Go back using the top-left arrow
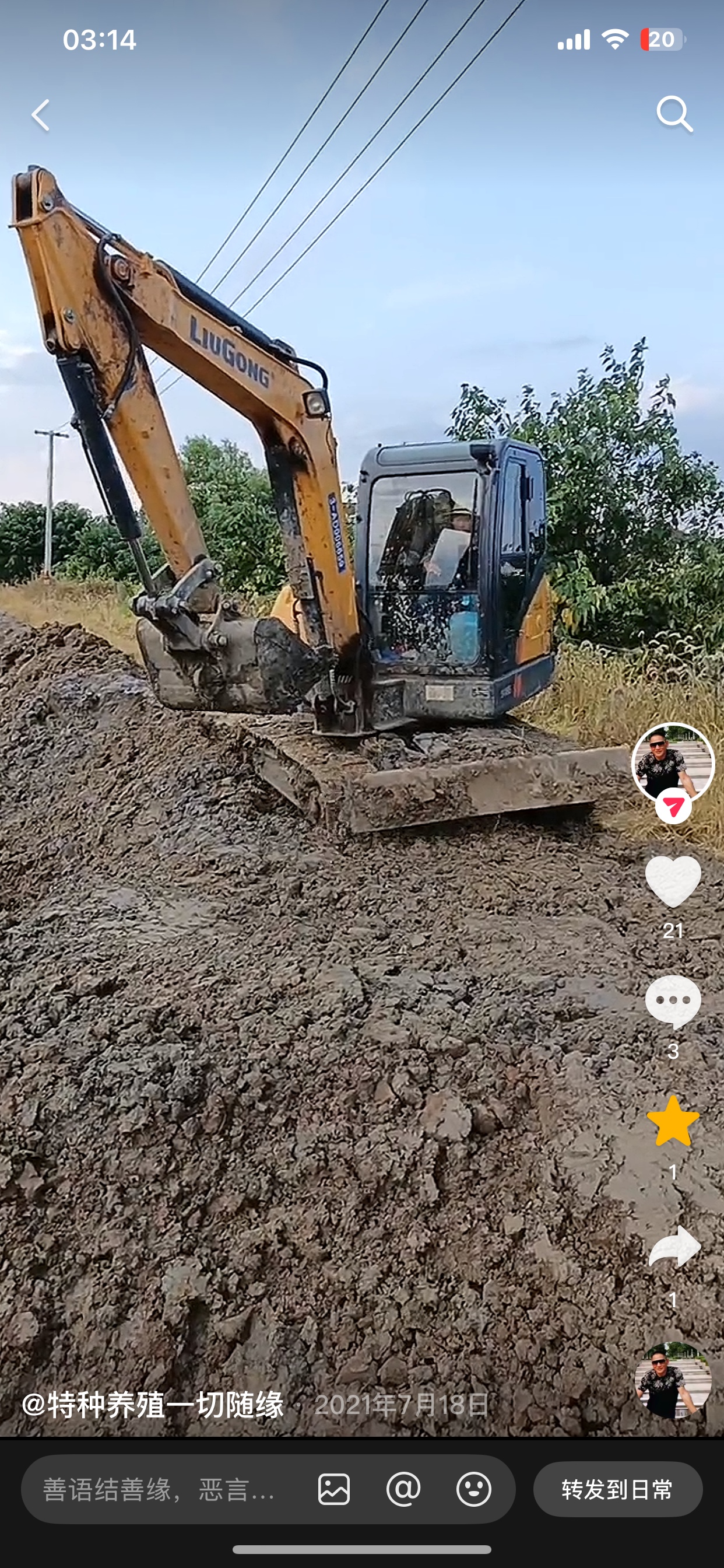Image resolution: width=724 pixels, height=1568 pixels. point(41,115)
